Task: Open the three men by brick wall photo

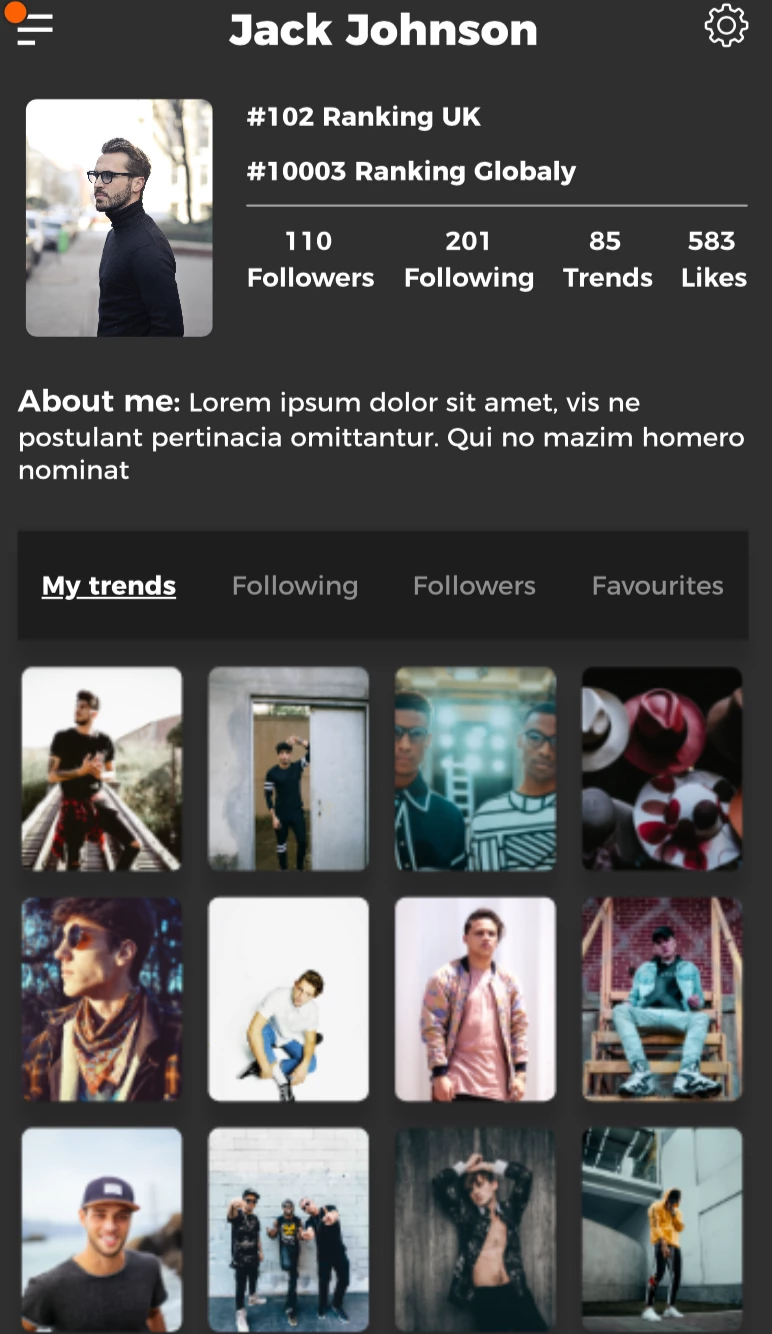Action: tap(288, 1229)
